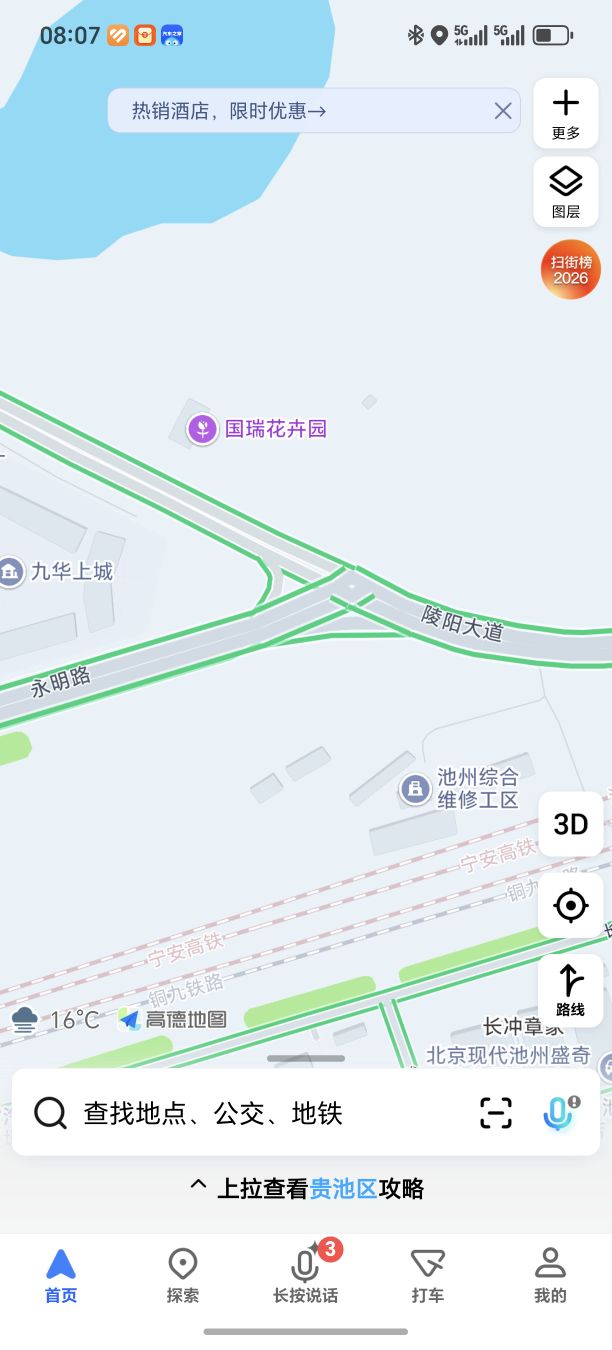Viewport: 612px width, 1350px height.
Task: Switch to the 打车 tab
Action: pos(428,1276)
